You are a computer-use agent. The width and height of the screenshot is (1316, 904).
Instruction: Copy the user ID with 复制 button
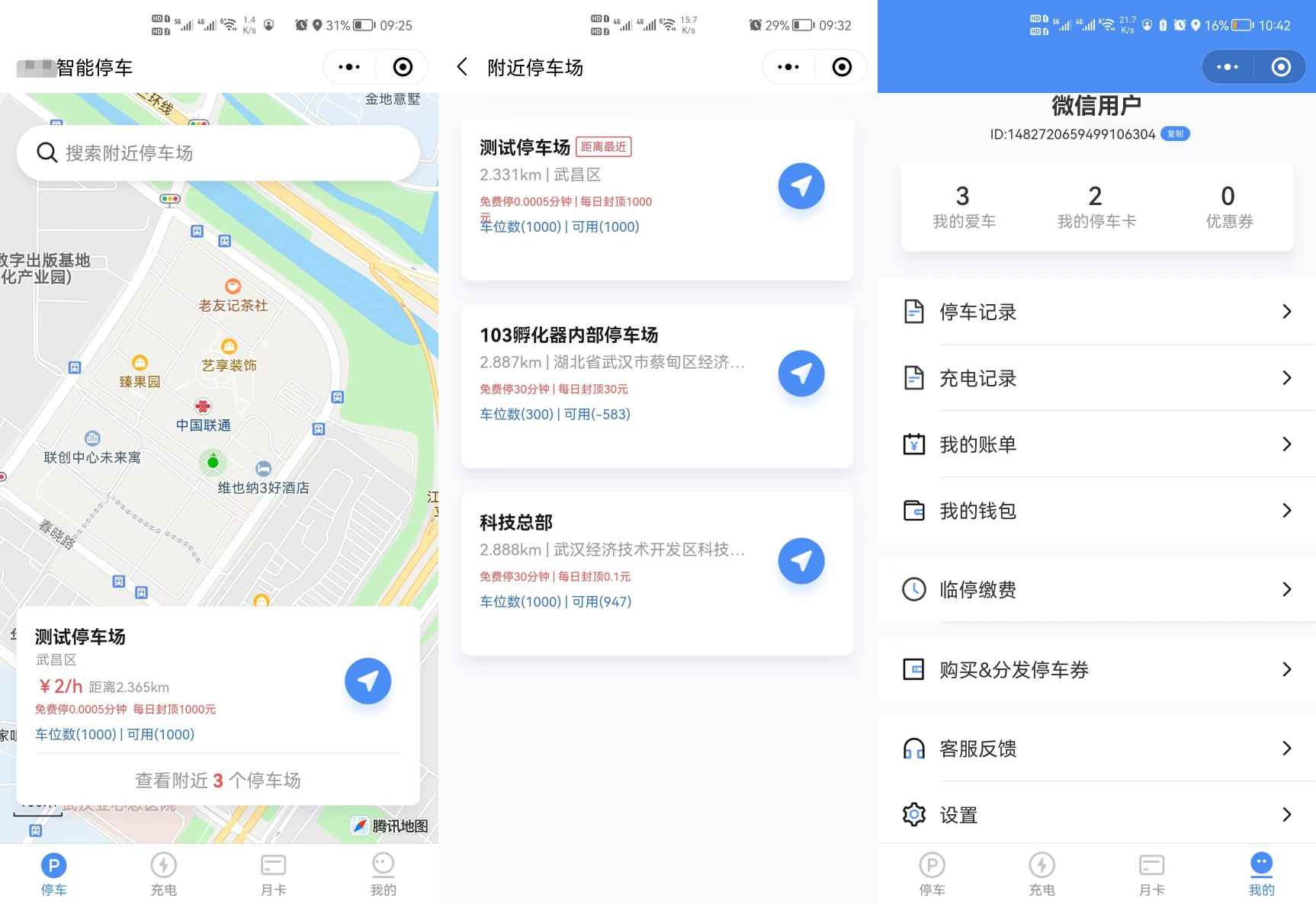pos(1175,134)
